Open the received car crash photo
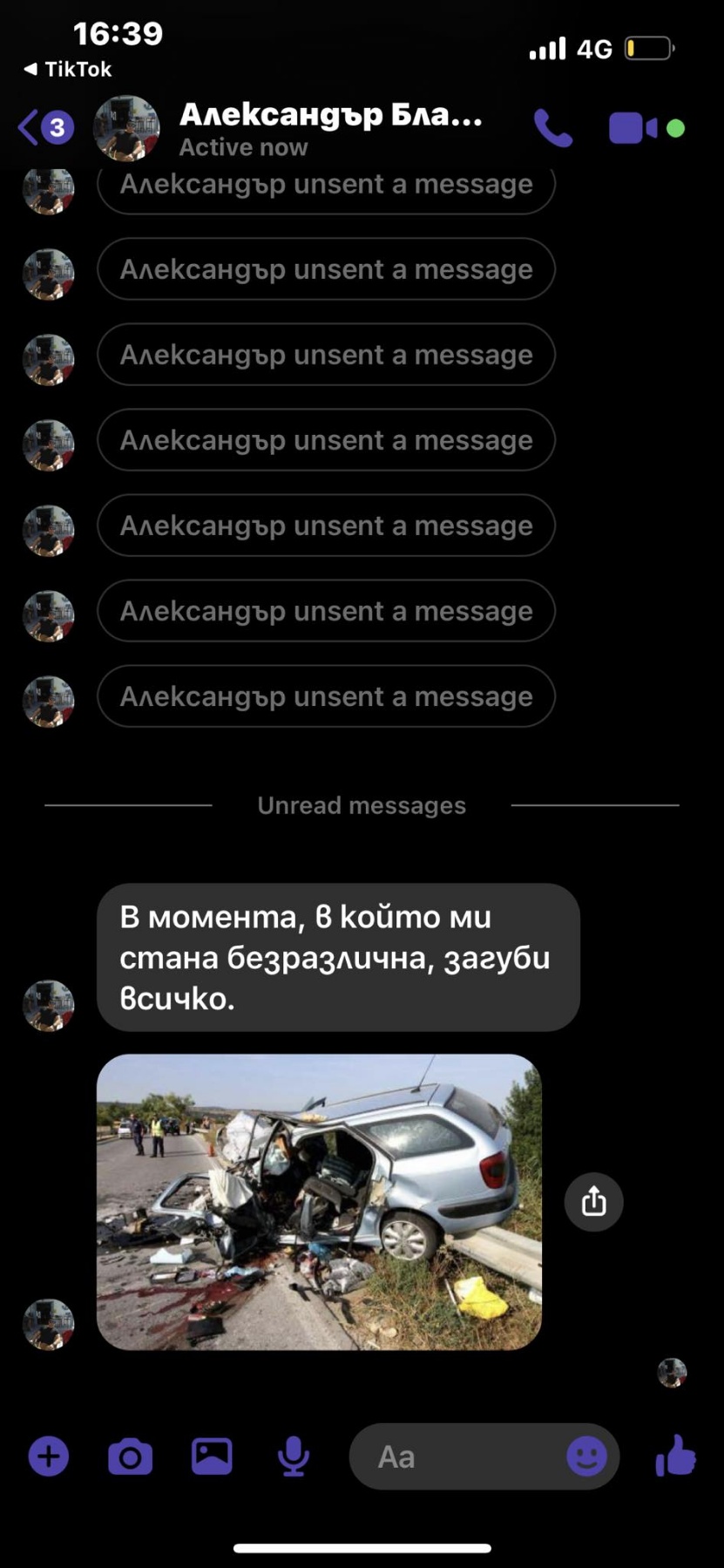Image resolution: width=724 pixels, height=1568 pixels. coord(319,1202)
